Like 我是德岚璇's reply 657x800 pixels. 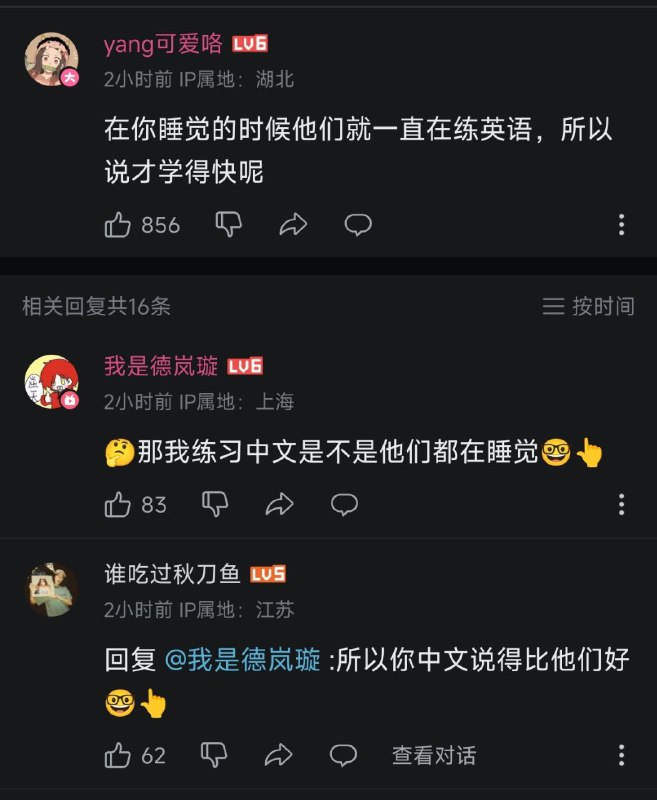point(119,504)
